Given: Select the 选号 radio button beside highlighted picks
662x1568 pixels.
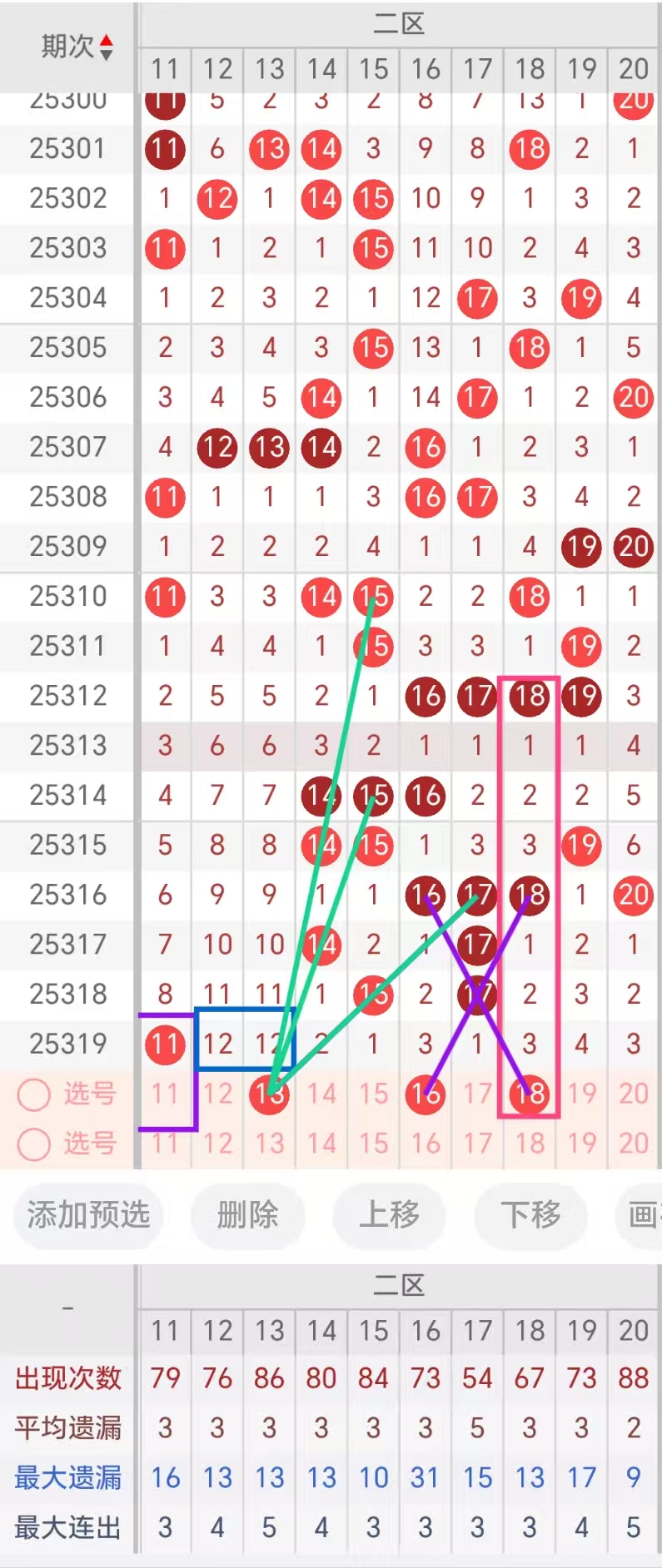Looking at the screenshot, I should 34,1094.
